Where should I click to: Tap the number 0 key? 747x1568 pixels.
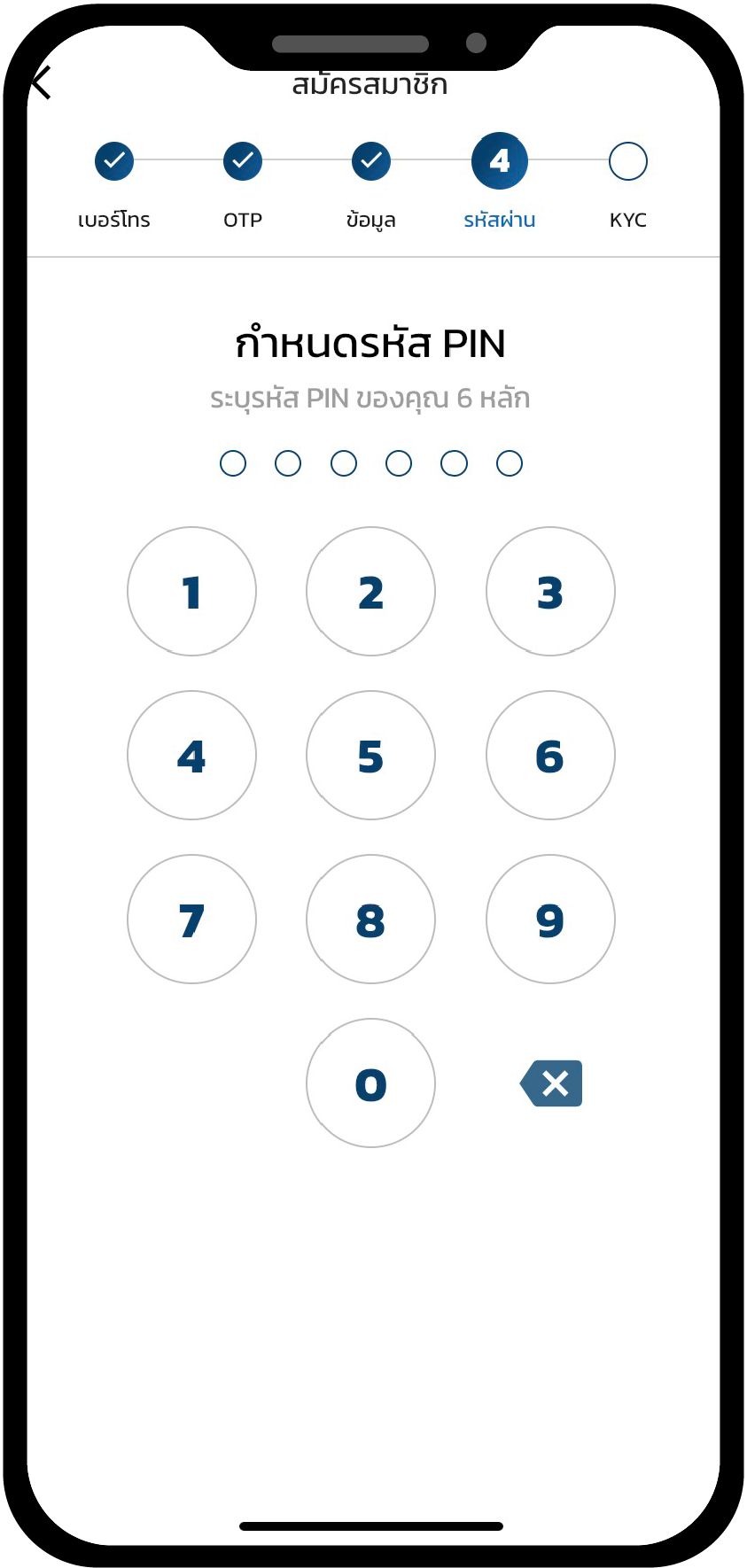click(370, 1083)
